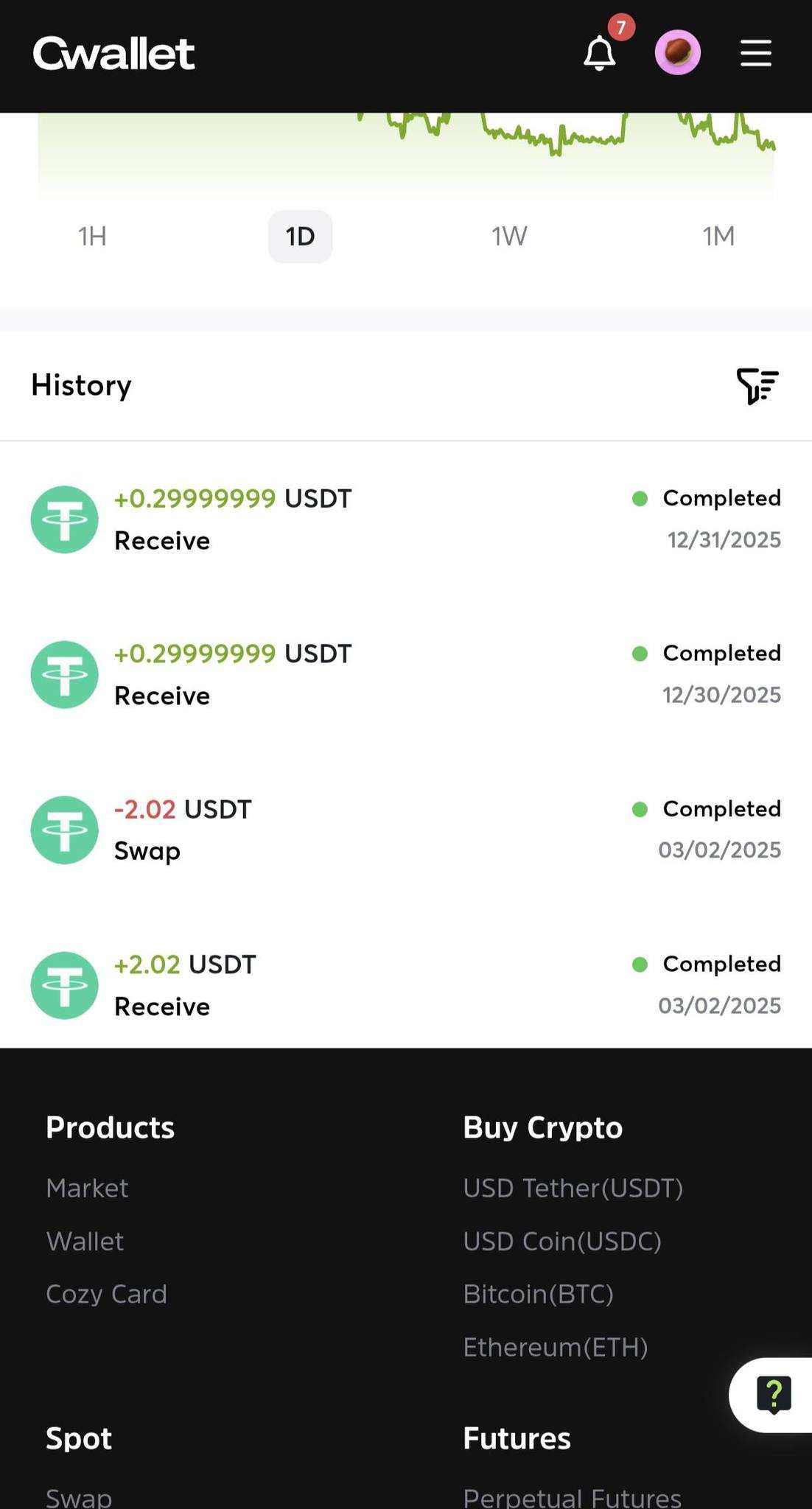View the +2.02 USDT Receive transaction
This screenshot has height=1509, width=812.
tap(405, 985)
